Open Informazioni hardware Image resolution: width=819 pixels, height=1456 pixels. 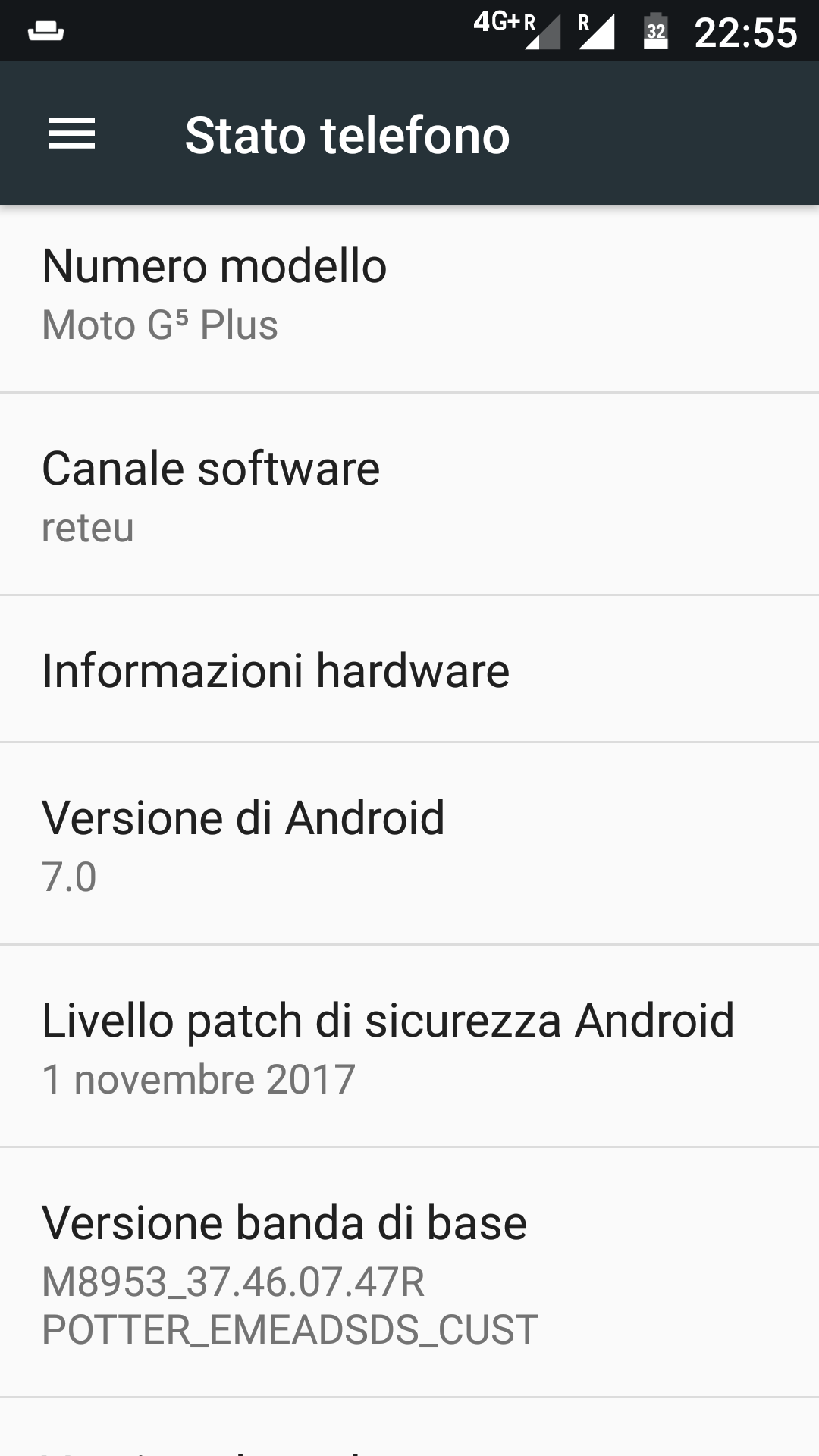pos(409,669)
